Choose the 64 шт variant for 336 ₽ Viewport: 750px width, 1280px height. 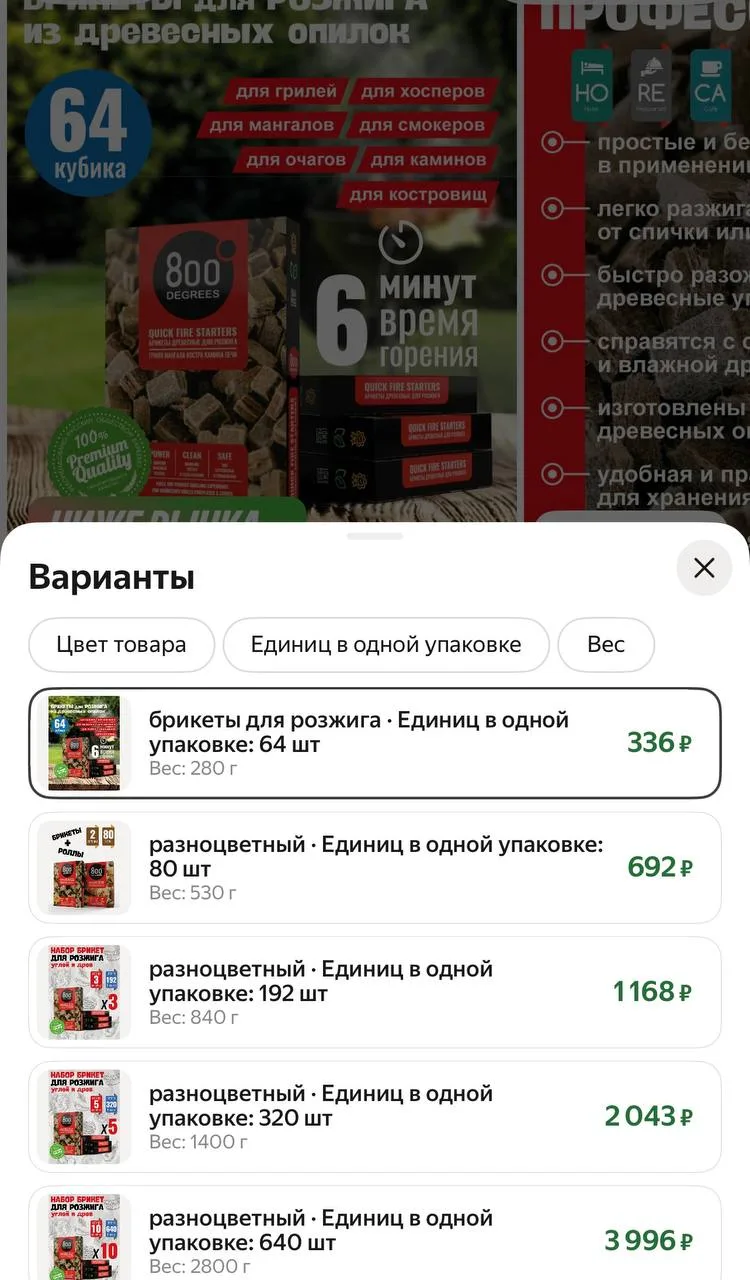pyautogui.click(x=375, y=743)
